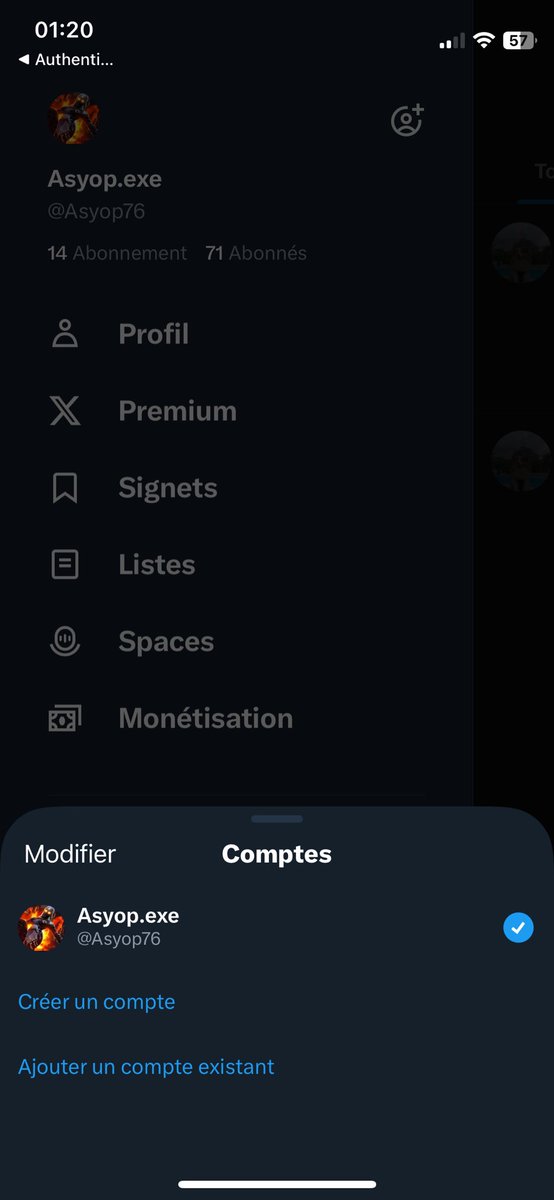The height and width of the screenshot is (1200, 554).
Task: Return to Authenticator via the status bar link
Action: tap(66, 60)
